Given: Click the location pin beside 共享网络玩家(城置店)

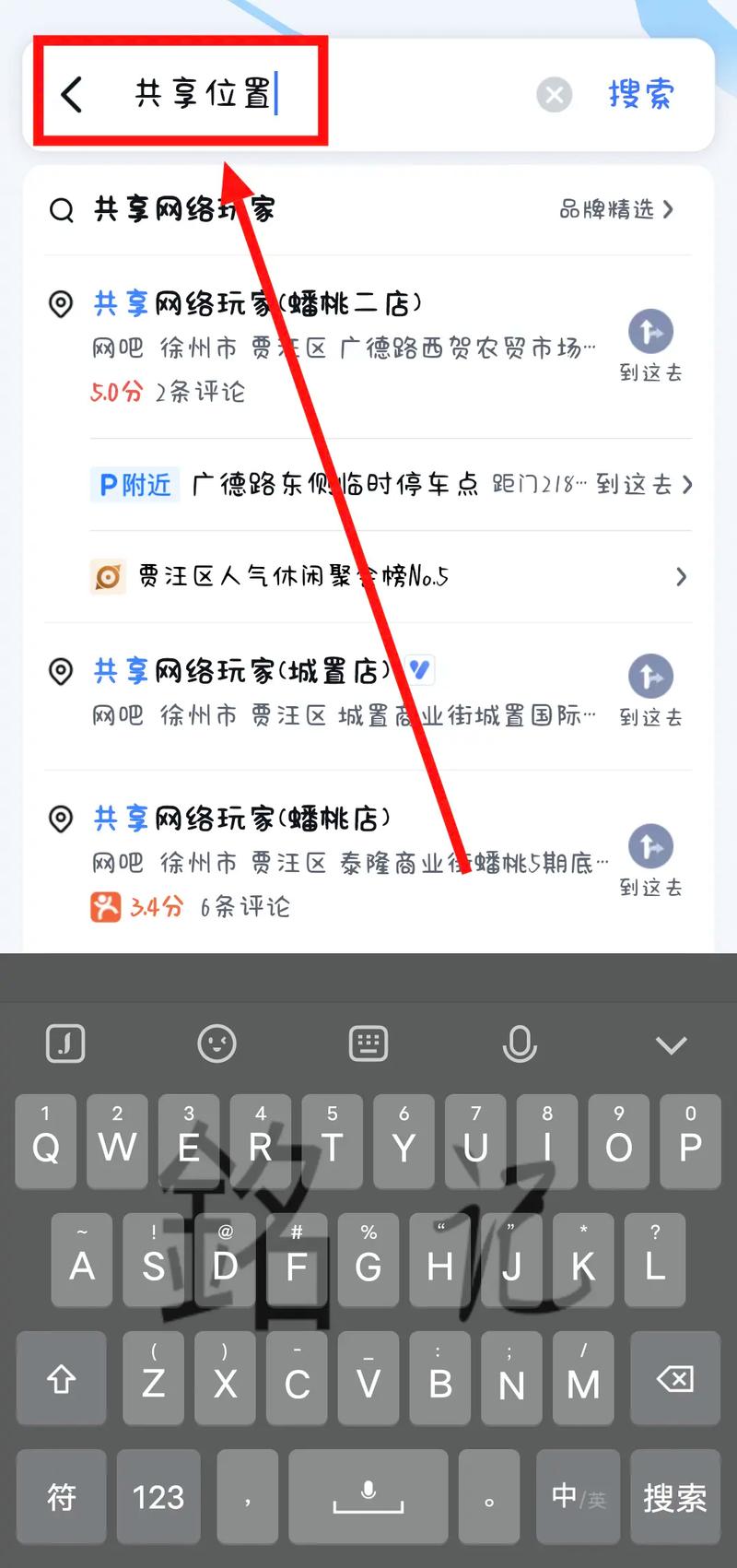Looking at the screenshot, I should coord(61,671).
